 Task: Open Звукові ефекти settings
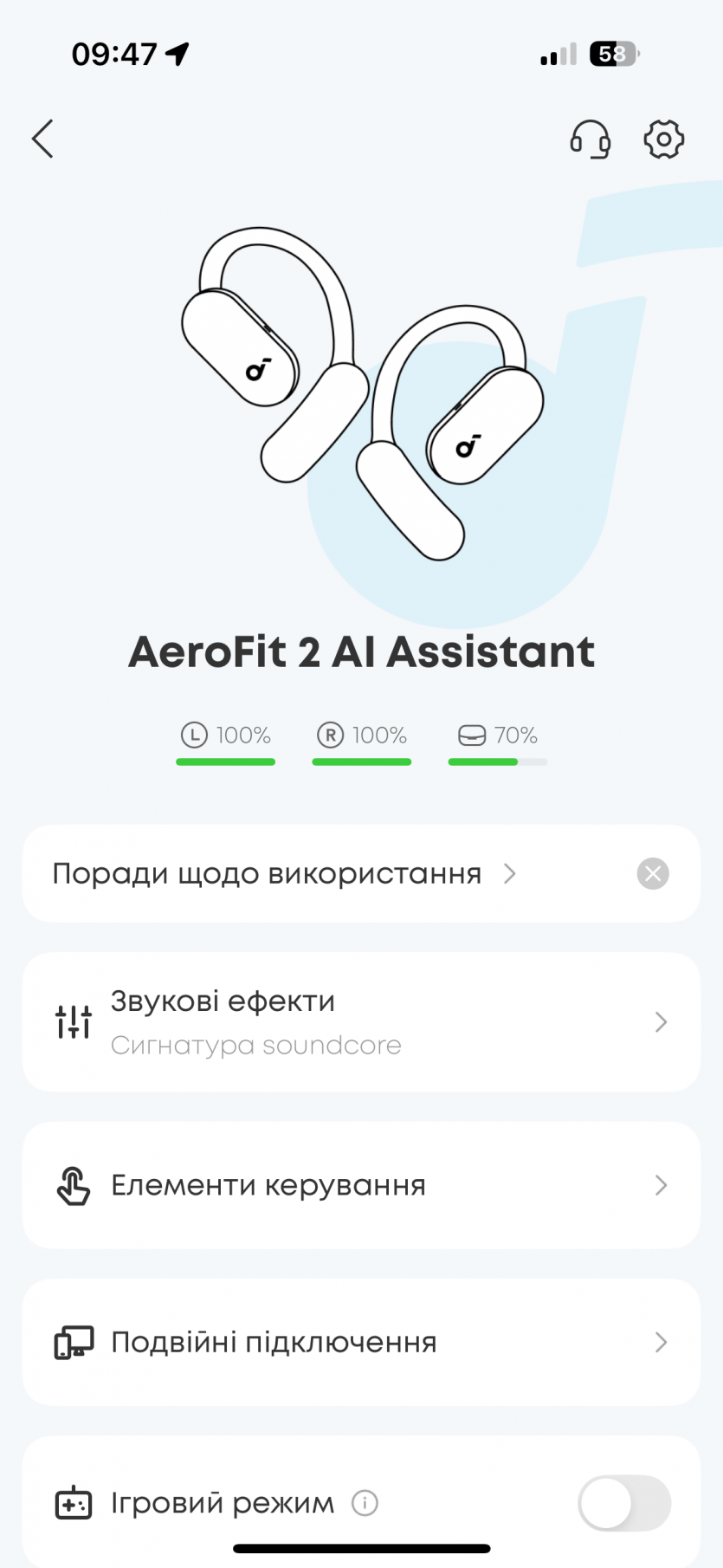point(361,1022)
